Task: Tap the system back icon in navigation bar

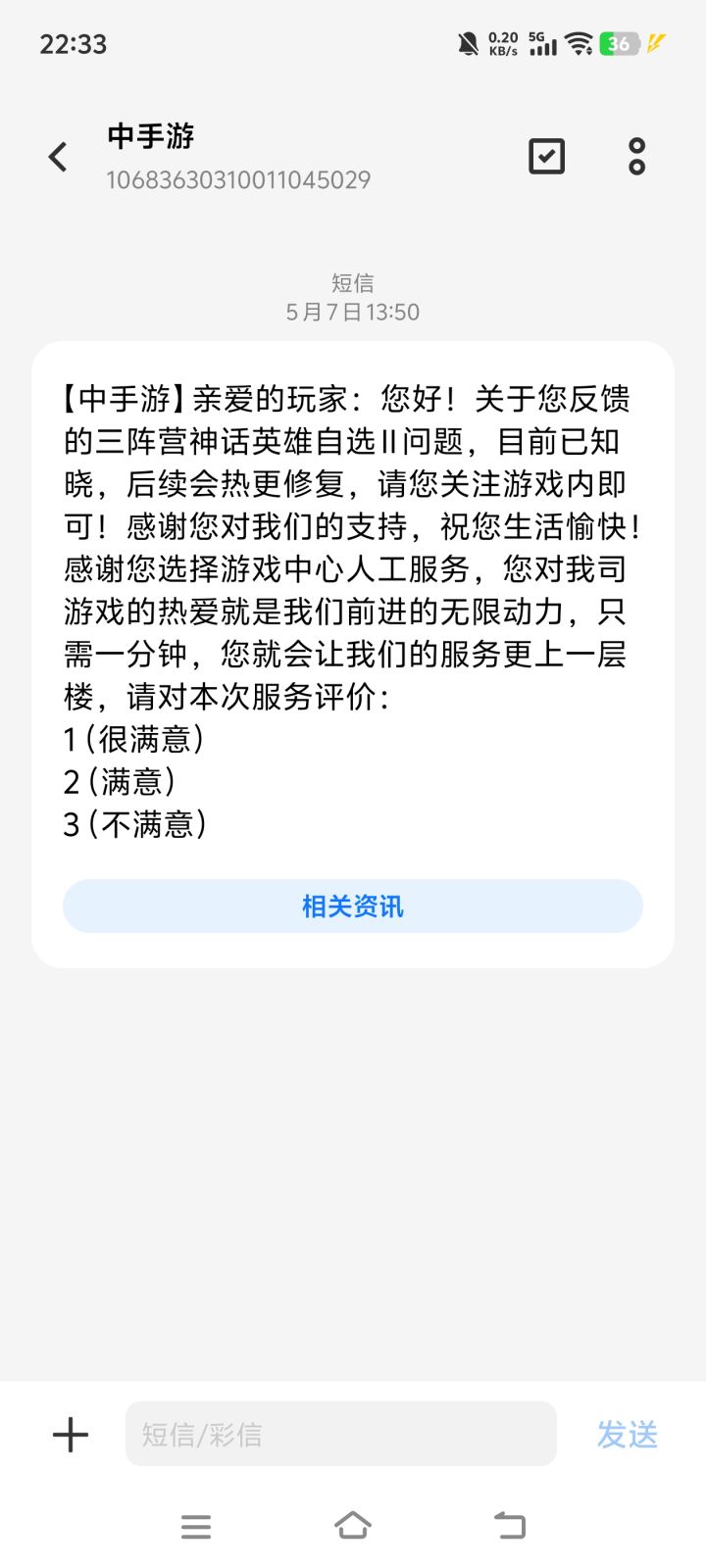Action: tap(509, 1525)
